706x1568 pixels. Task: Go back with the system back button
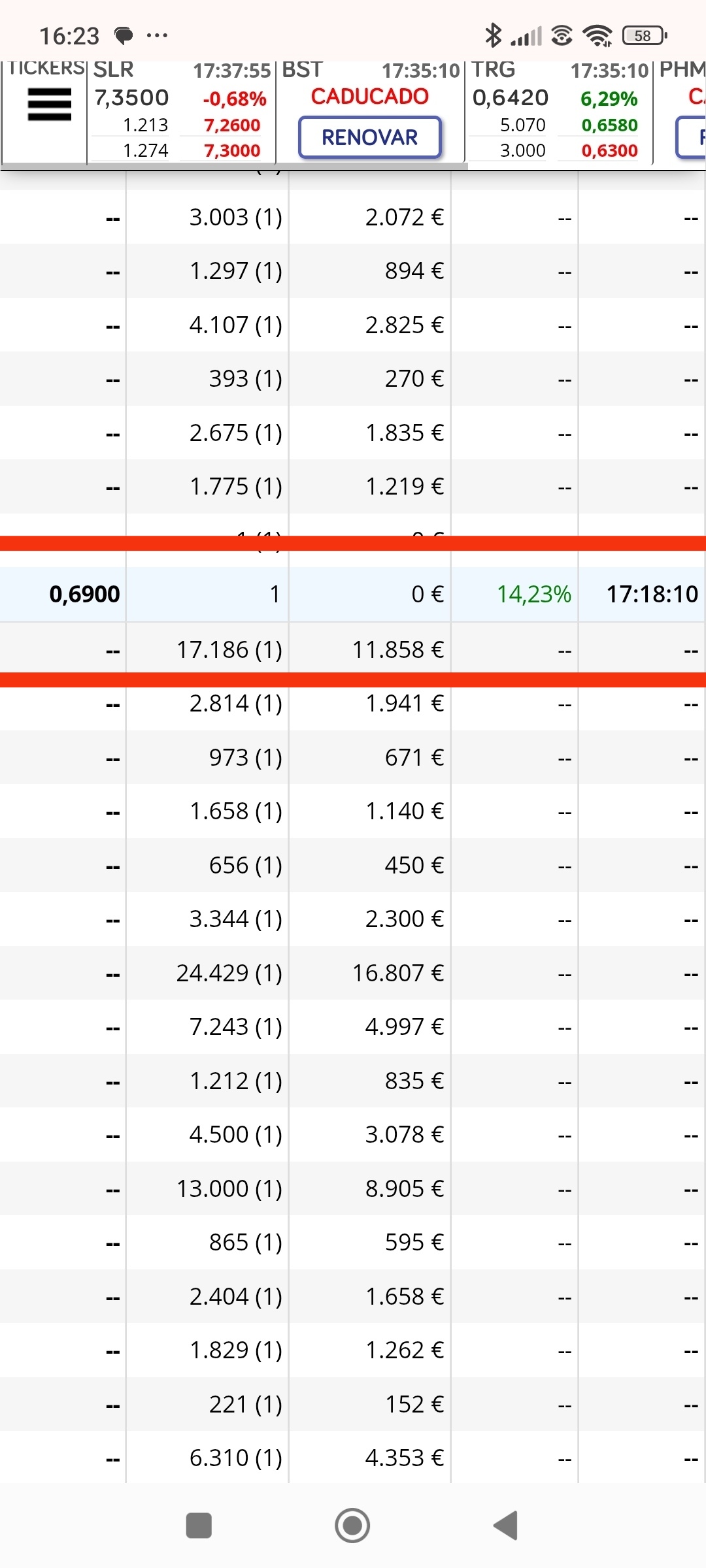coord(505,1526)
